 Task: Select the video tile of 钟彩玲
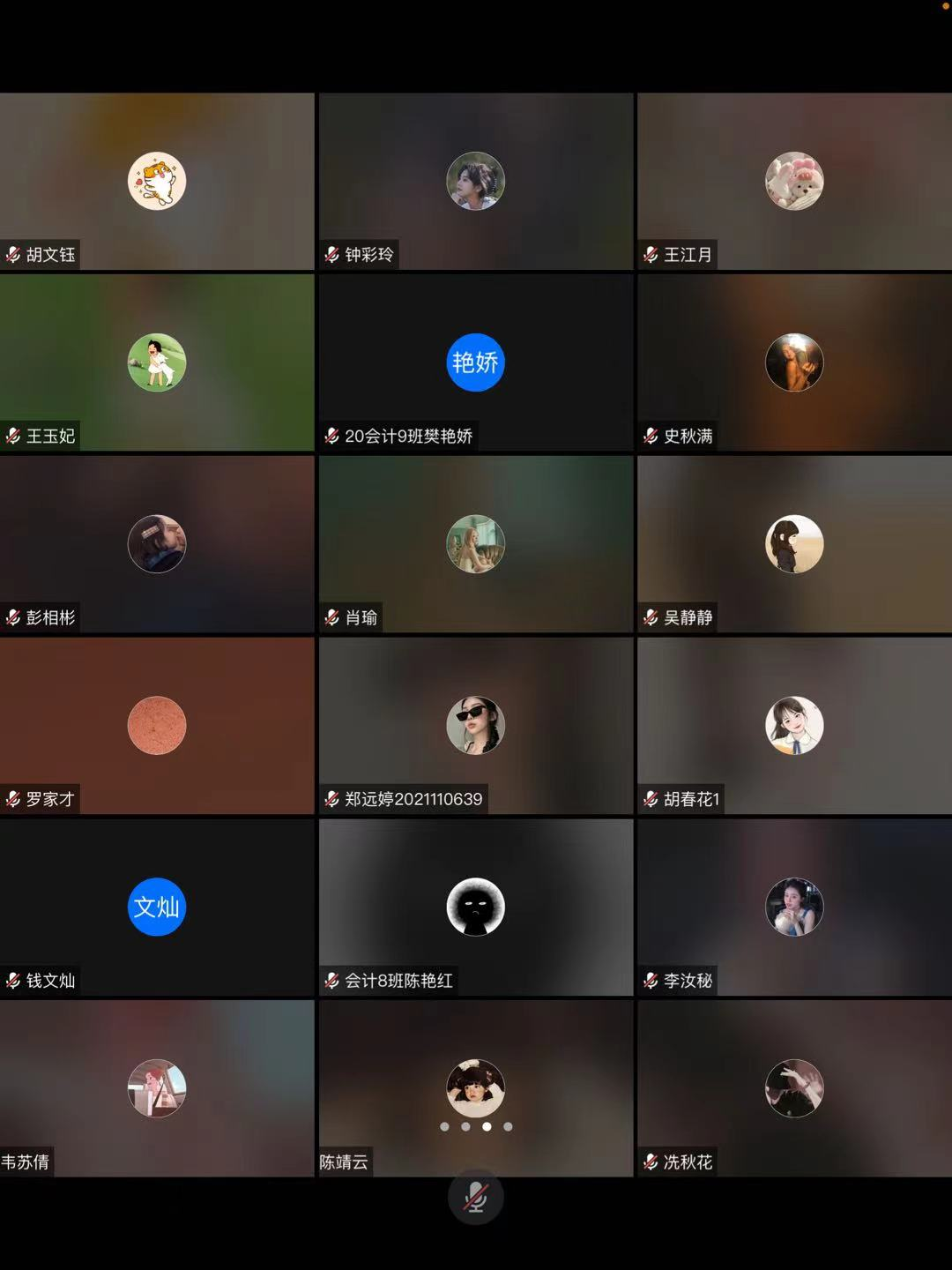[x=476, y=181]
